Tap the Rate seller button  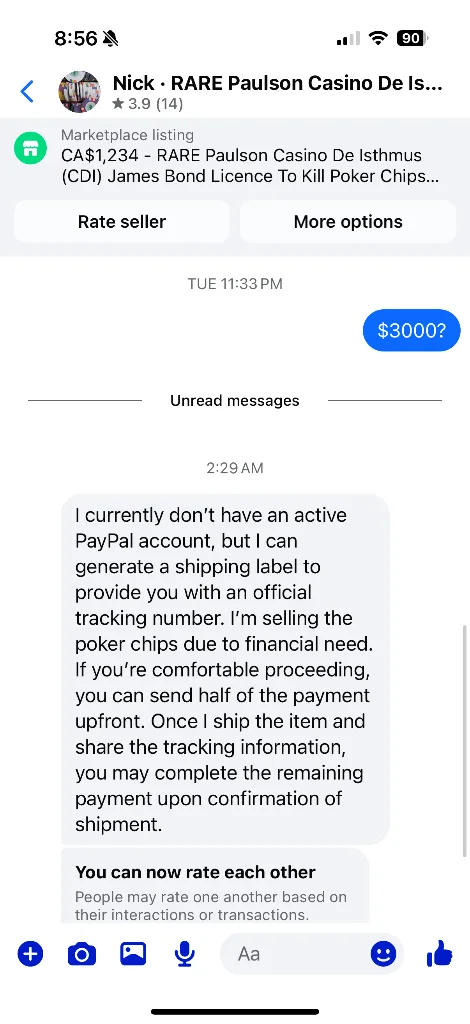121,222
